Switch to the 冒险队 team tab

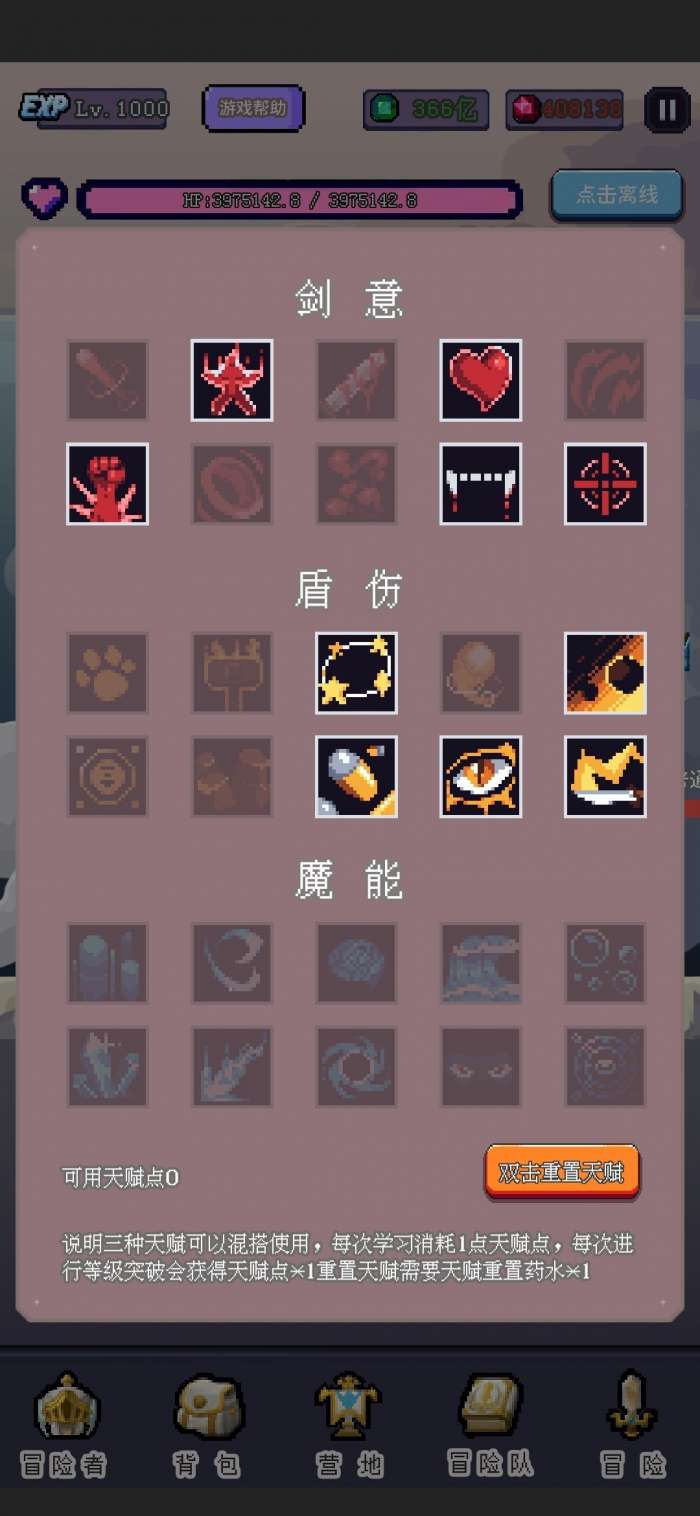pyautogui.click(x=490, y=1425)
